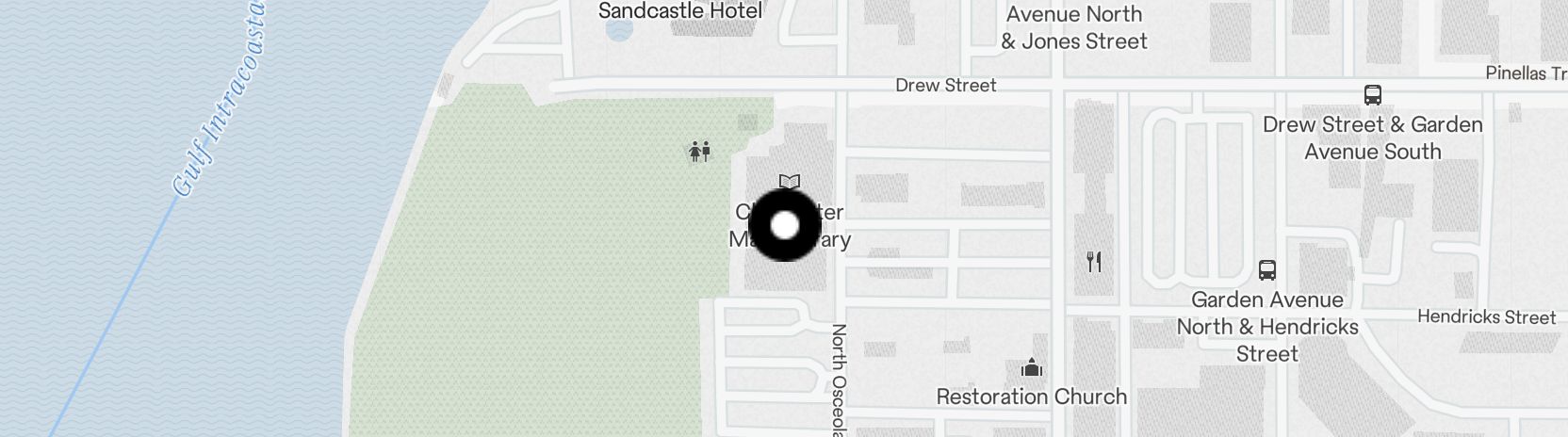Select the Restoration Church map marker
The width and height of the screenshot is (1568, 437).
(x=1032, y=368)
